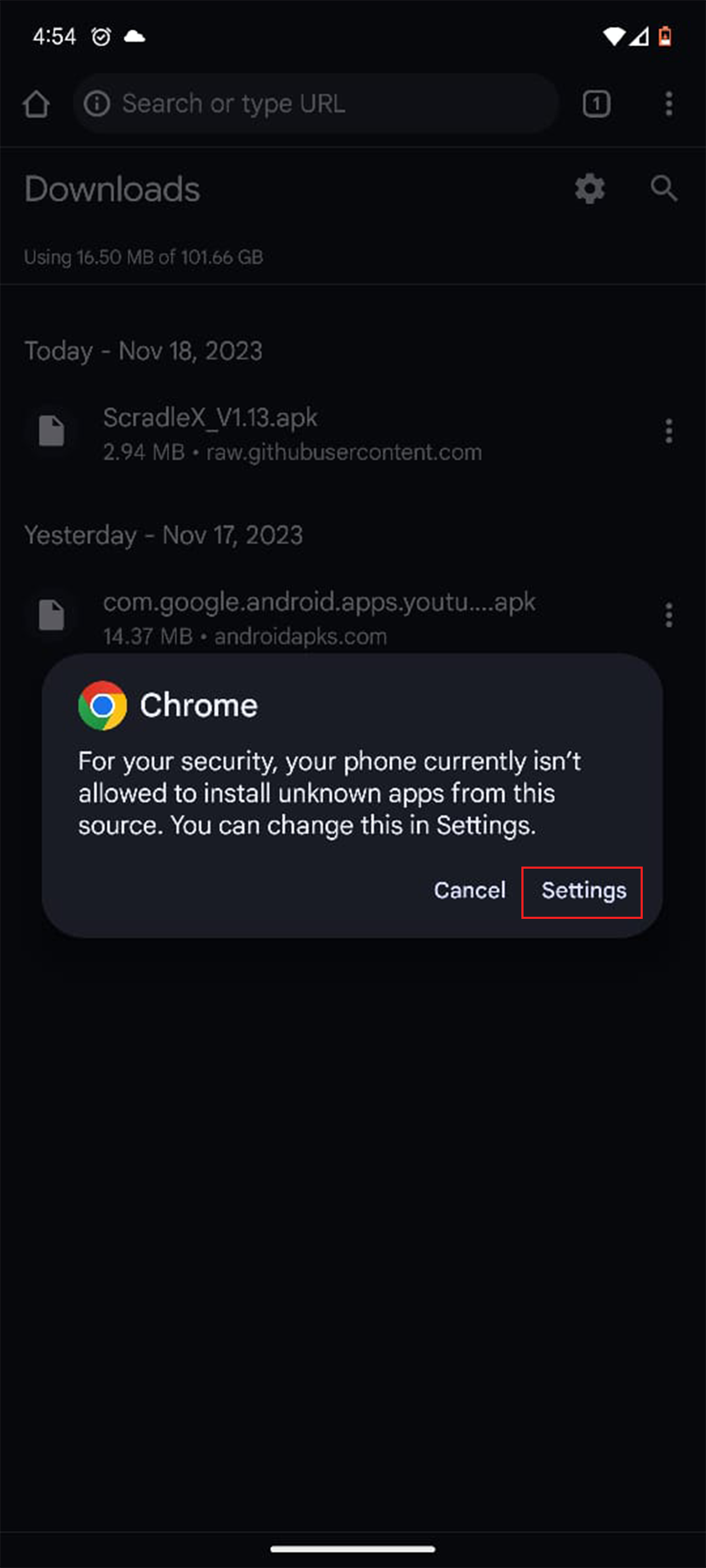Open the tab switcher

click(x=596, y=104)
